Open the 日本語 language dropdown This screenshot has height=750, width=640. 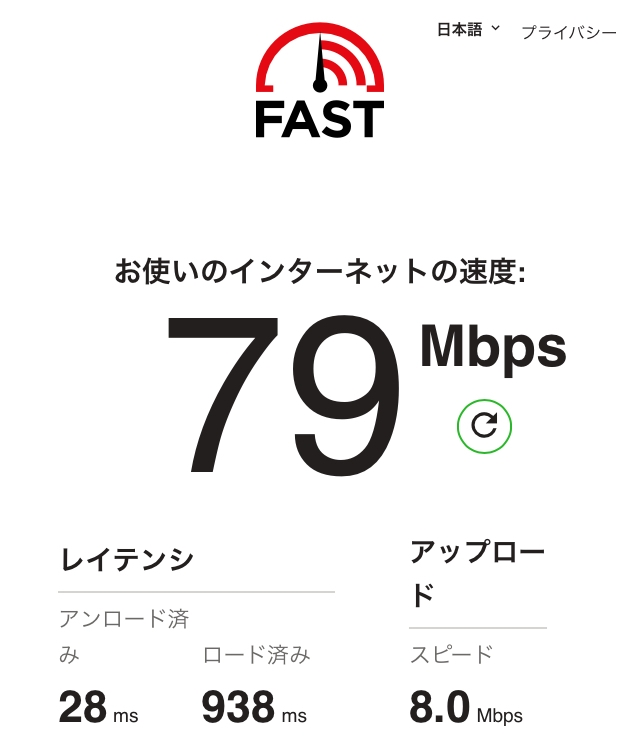click(x=468, y=30)
